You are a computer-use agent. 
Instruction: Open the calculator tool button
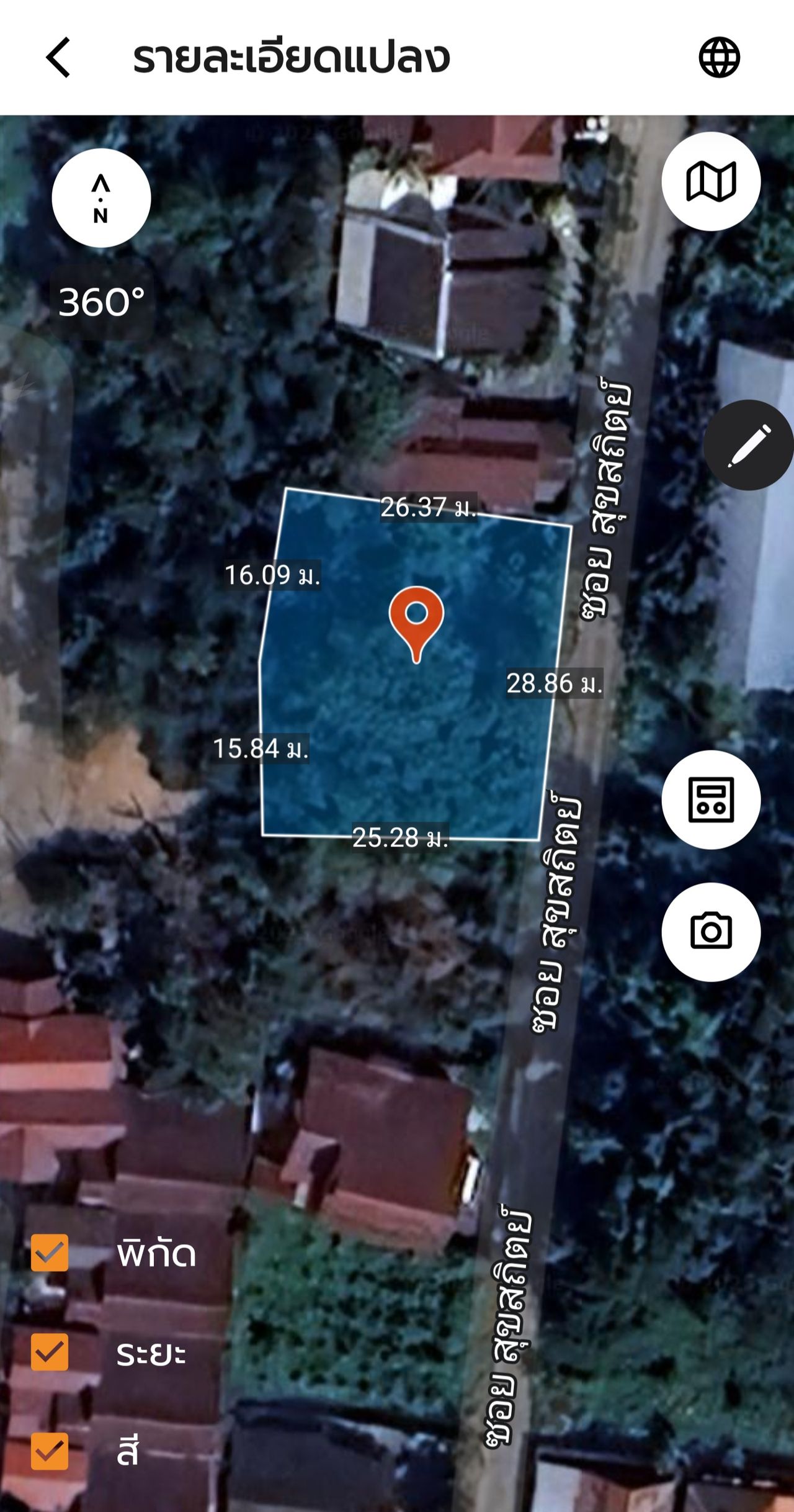coord(711,799)
